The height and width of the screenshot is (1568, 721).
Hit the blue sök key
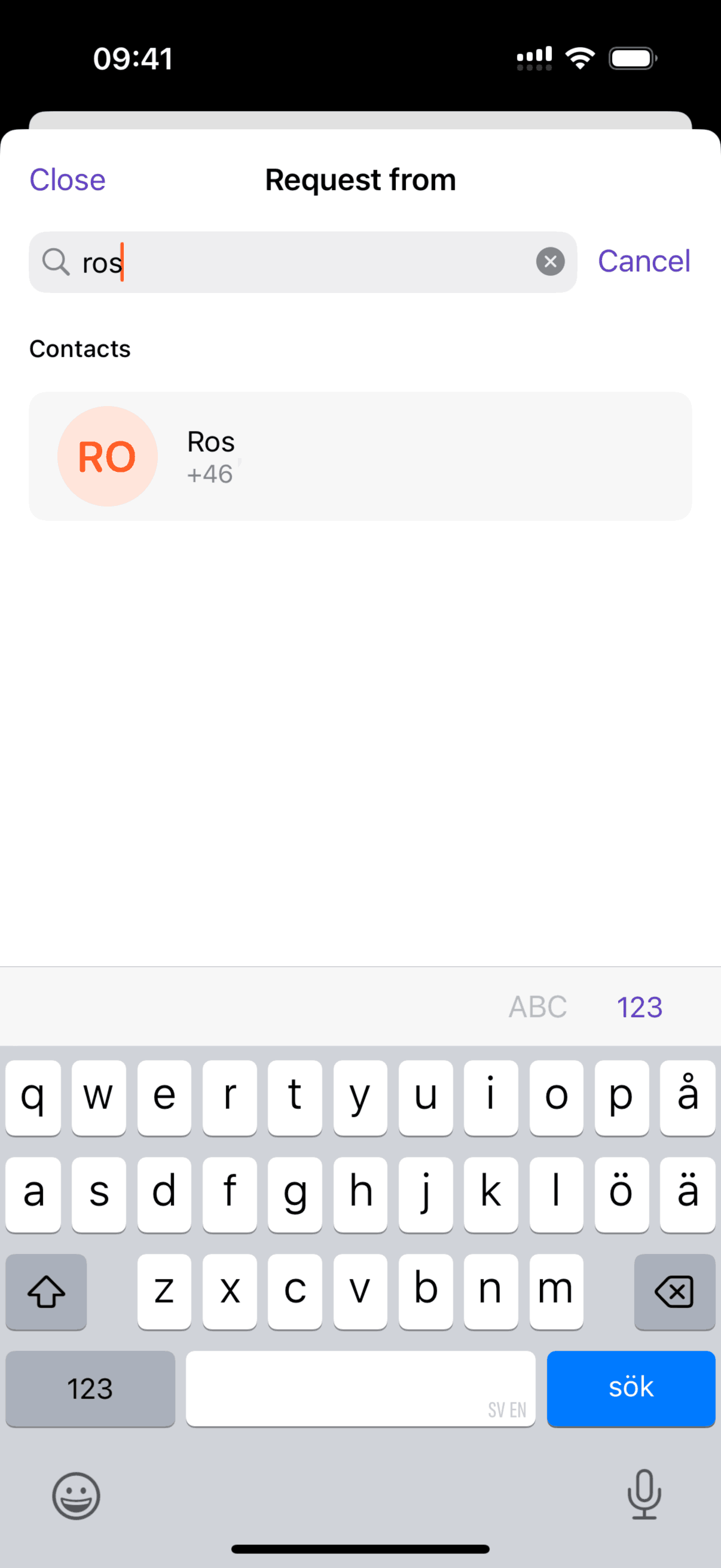[x=630, y=1388]
